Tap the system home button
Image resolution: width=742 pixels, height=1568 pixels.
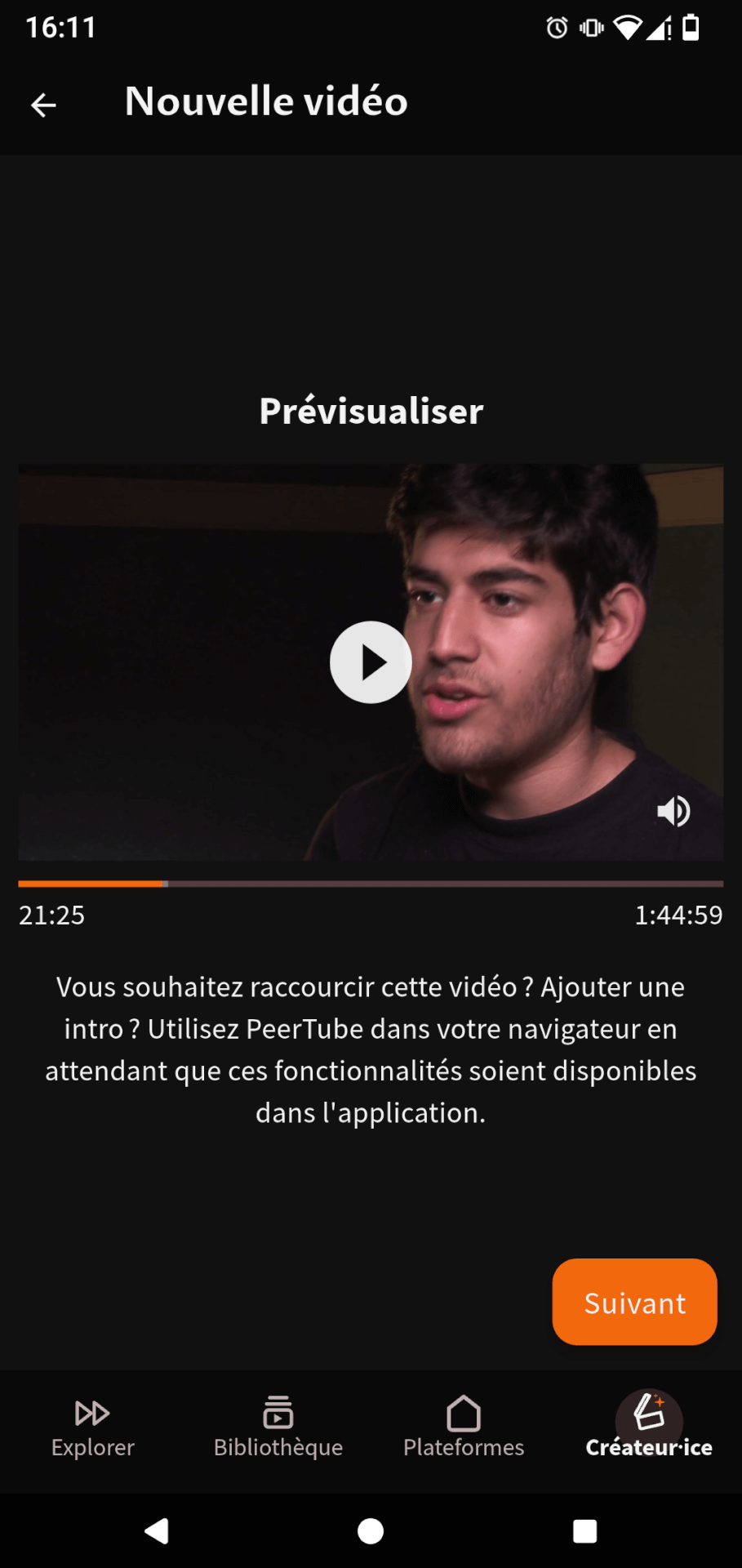click(x=371, y=1531)
